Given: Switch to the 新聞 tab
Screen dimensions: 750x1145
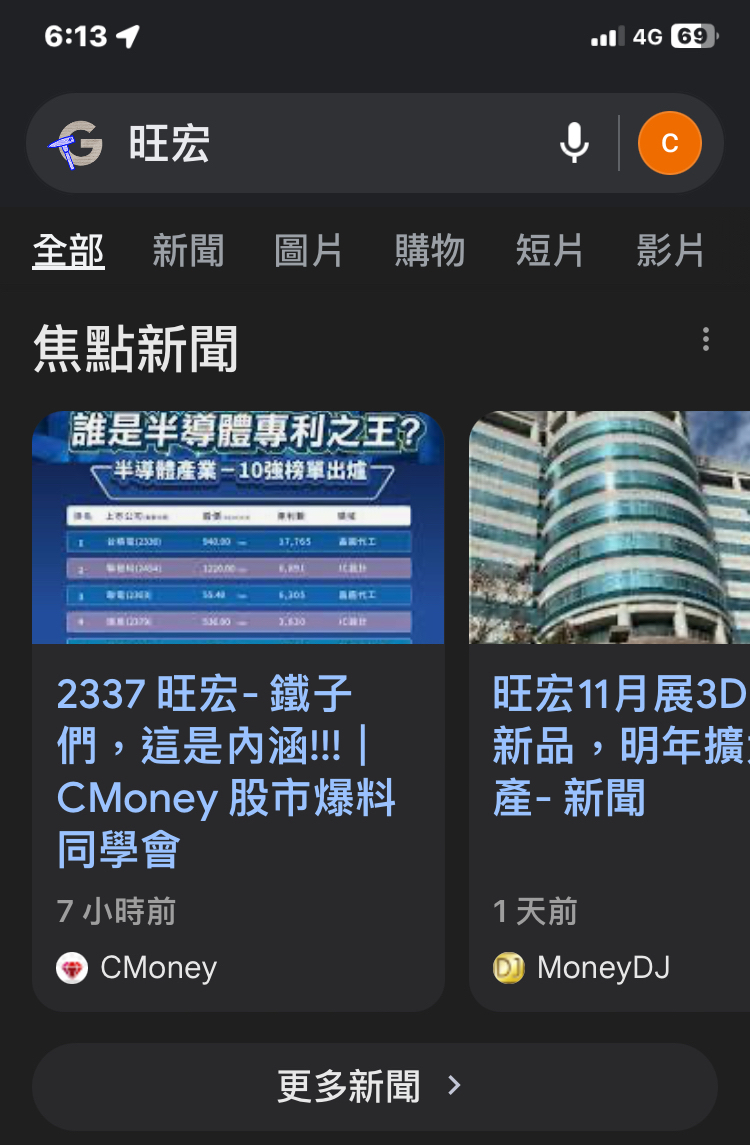Looking at the screenshot, I should (x=189, y=252).
